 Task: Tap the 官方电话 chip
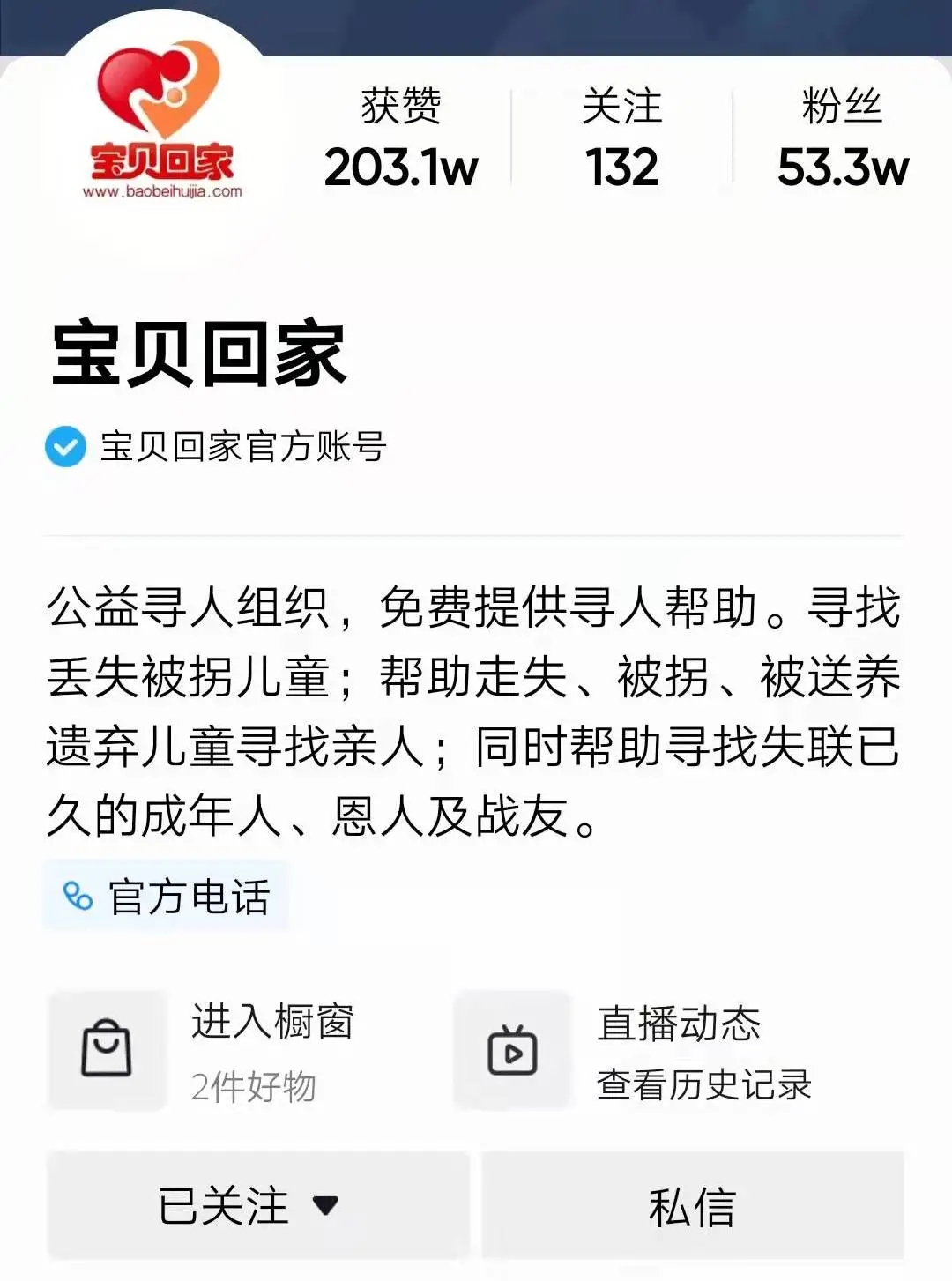click(167, 897)
